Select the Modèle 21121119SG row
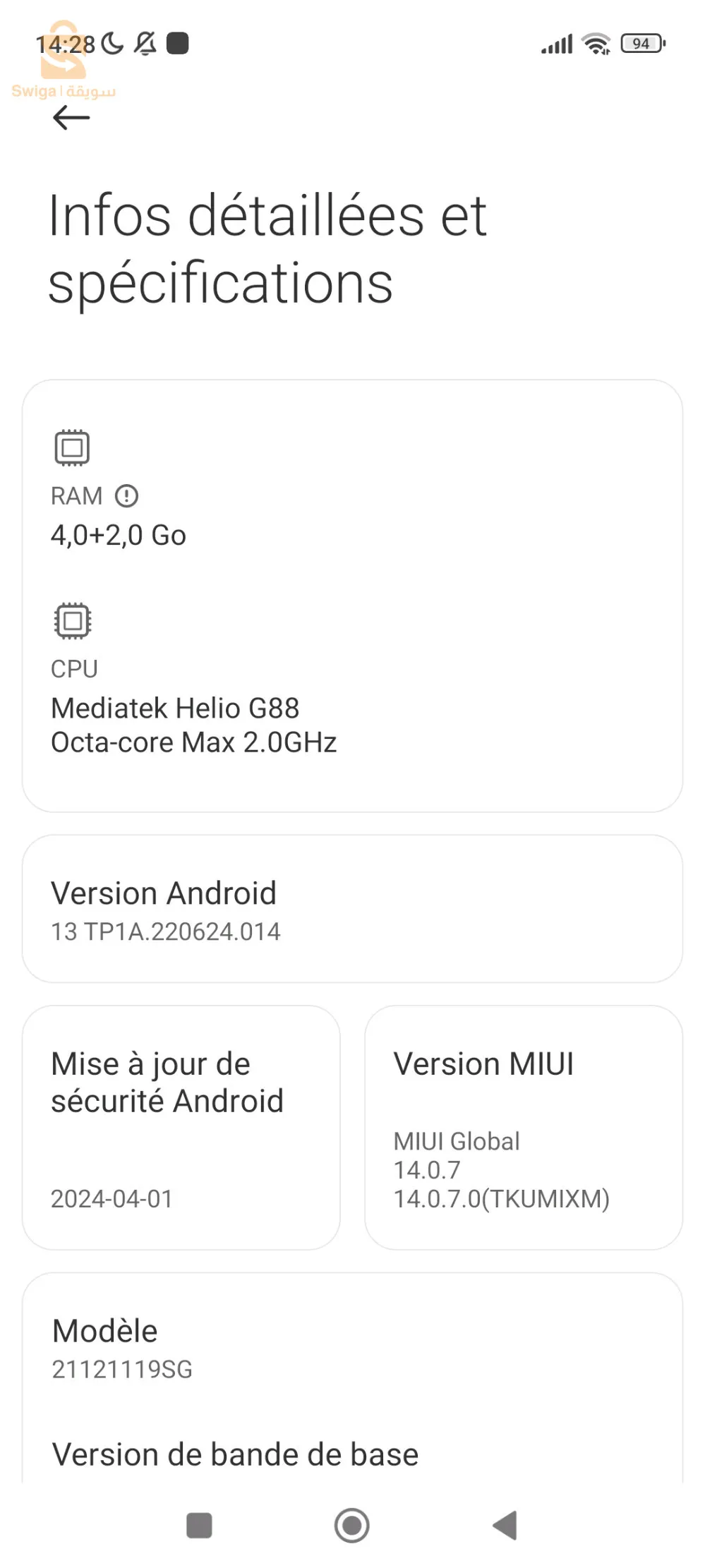705x1568 pixels. pos(352,1348)
